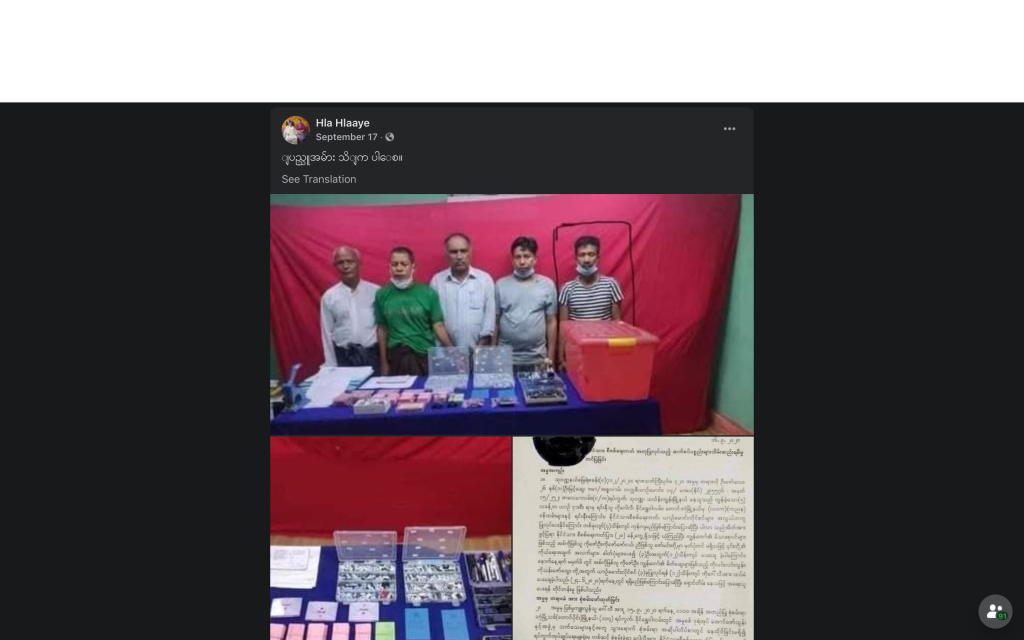Tap Hla Hlaaye's profile picture
This screenshot has width=1024, height=640.
coord(295,130)
